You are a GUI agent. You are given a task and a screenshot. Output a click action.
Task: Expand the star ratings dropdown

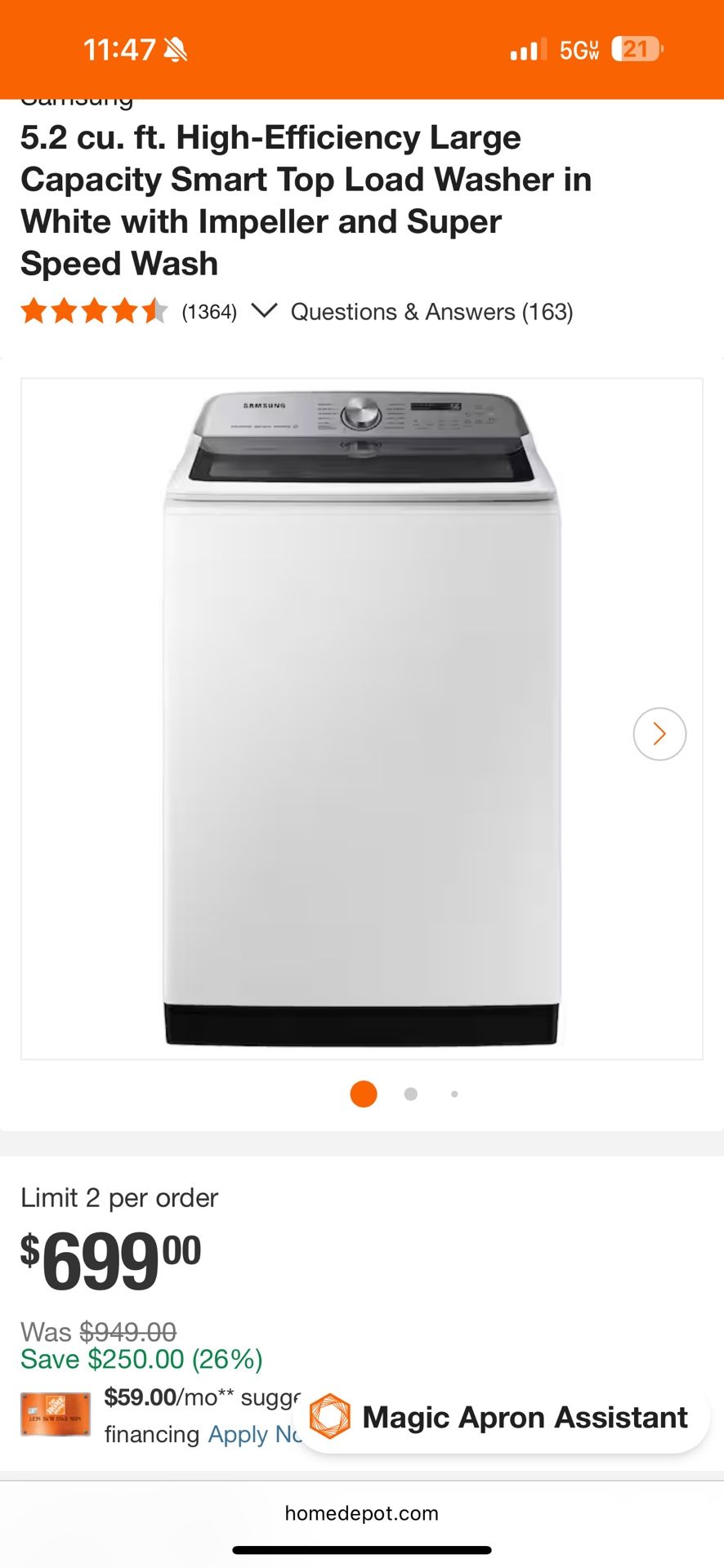tap(264, 311)
